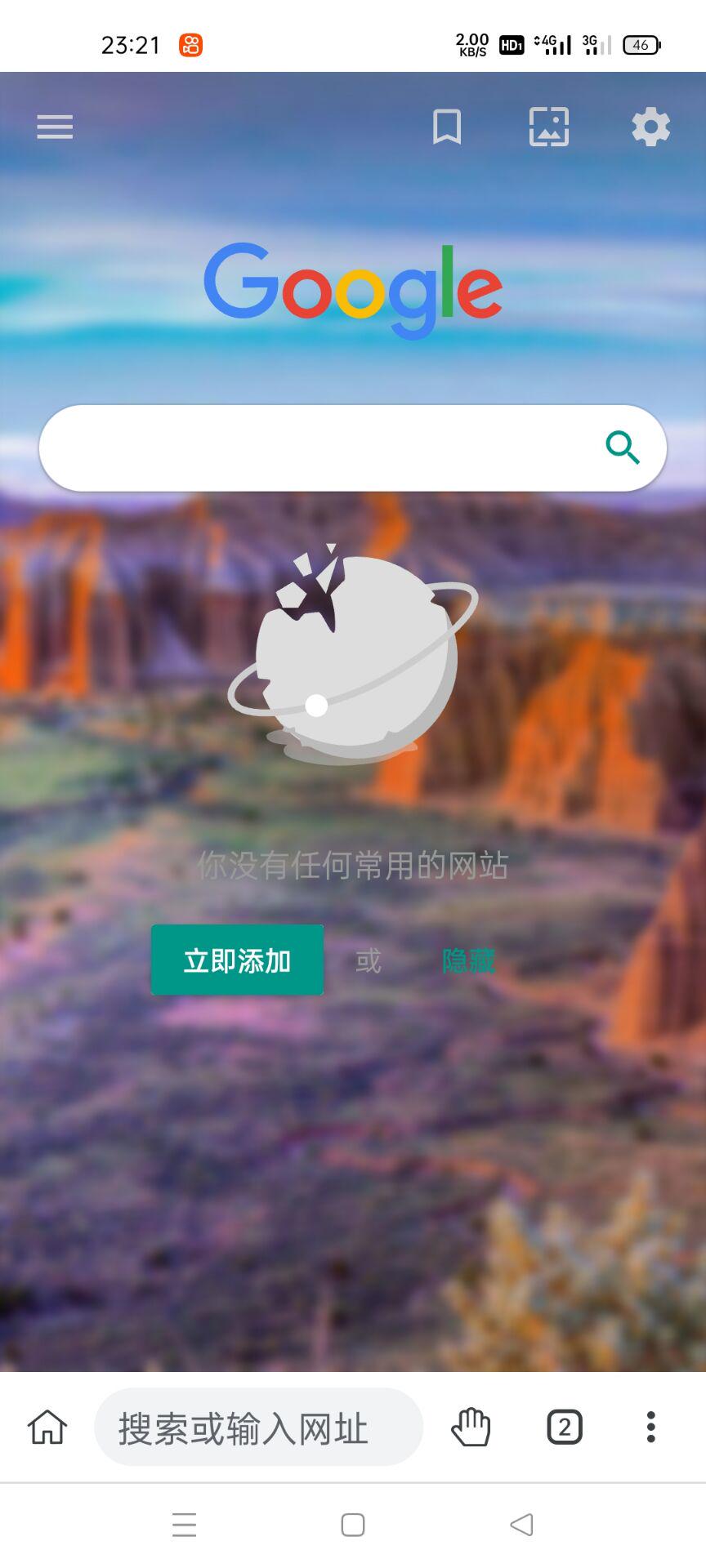706x1568 pixels.
Task: Go to the browser home page
Action: point(47,1427)
